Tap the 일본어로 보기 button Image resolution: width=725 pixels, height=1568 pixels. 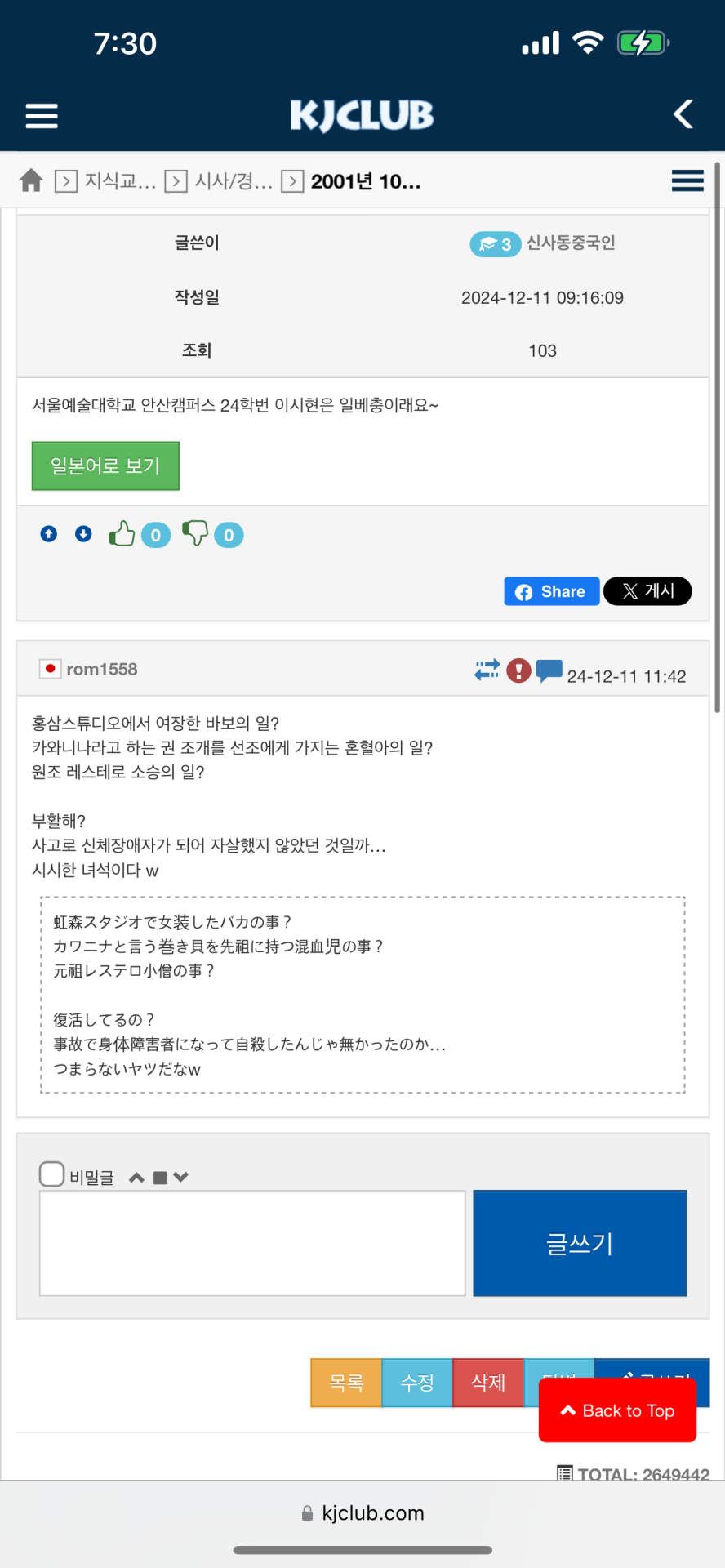(105, 465)
